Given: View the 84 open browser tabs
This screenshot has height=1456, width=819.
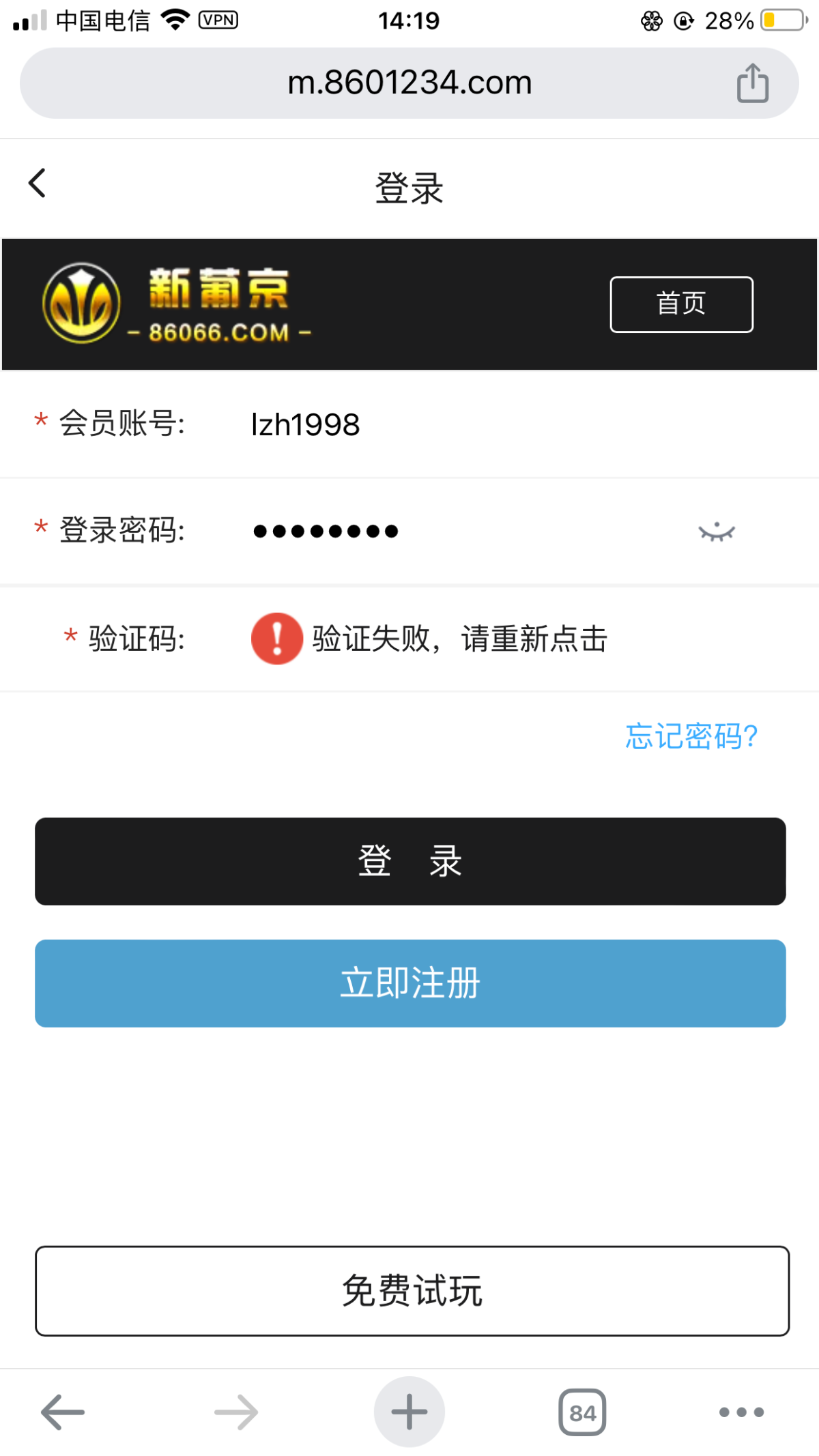Looking at the screenshot, I should 582,1412.
